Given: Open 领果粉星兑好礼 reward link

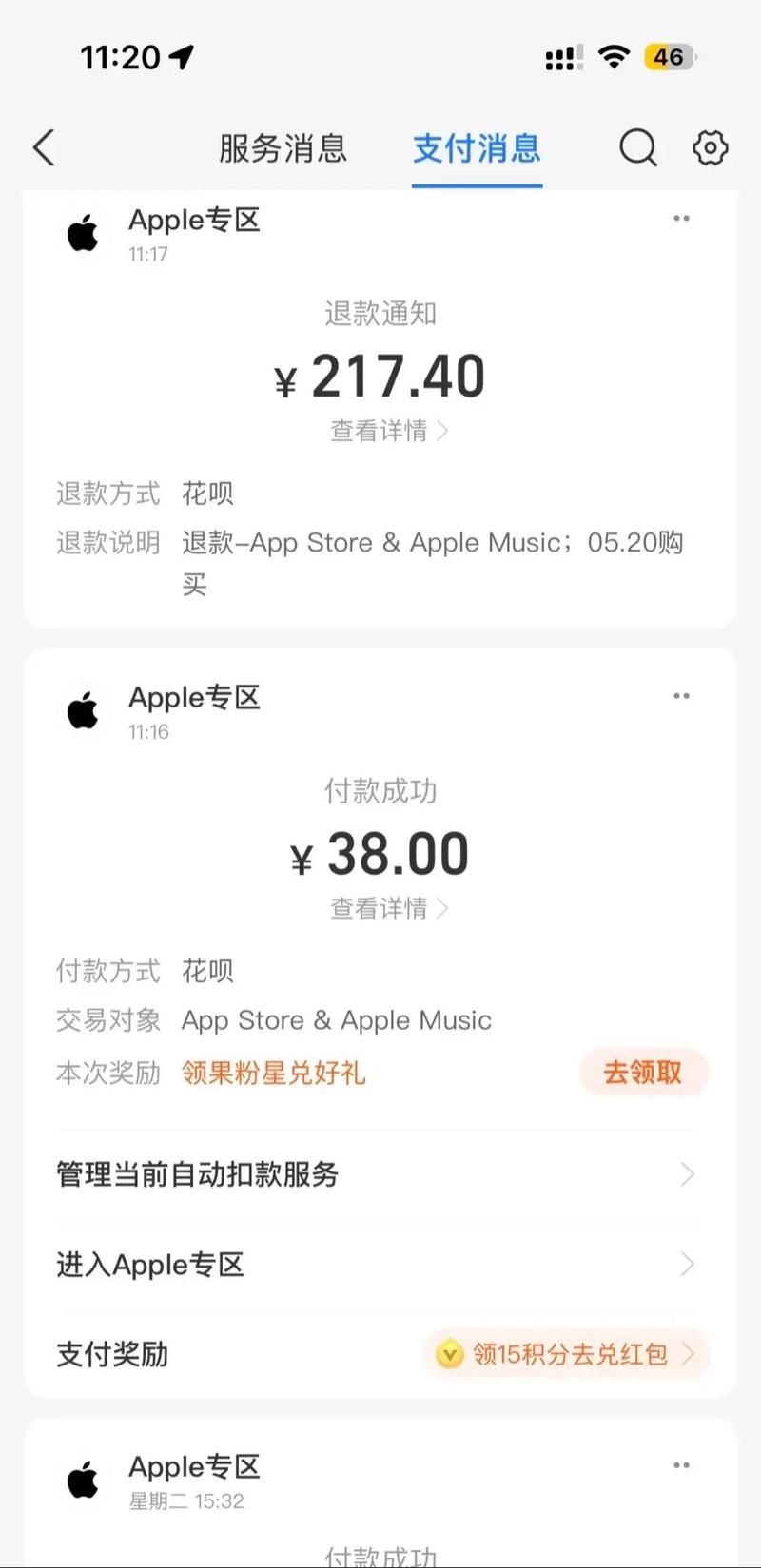Looking at the screenshot, I should coord(274,1073).
